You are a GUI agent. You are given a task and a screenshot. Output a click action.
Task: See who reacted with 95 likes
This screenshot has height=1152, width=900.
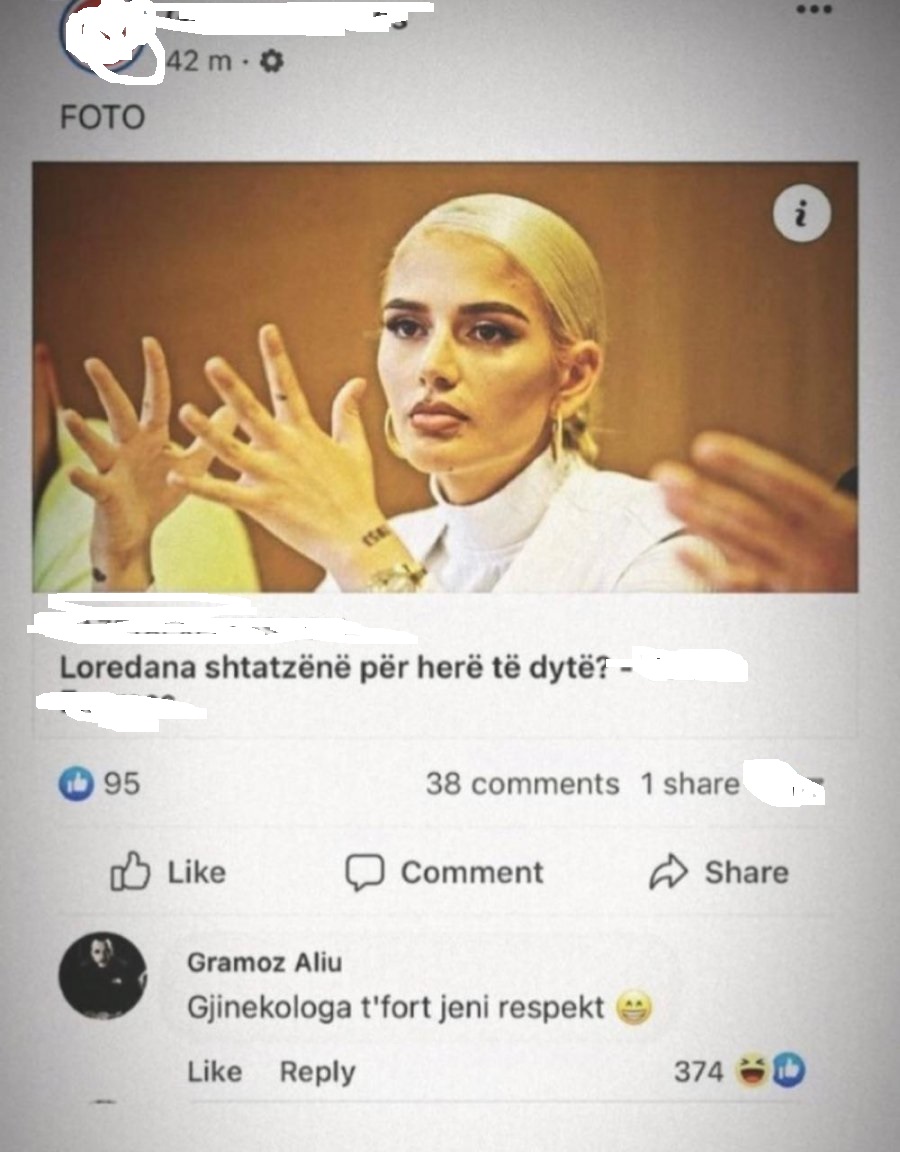tap(101, 784)
